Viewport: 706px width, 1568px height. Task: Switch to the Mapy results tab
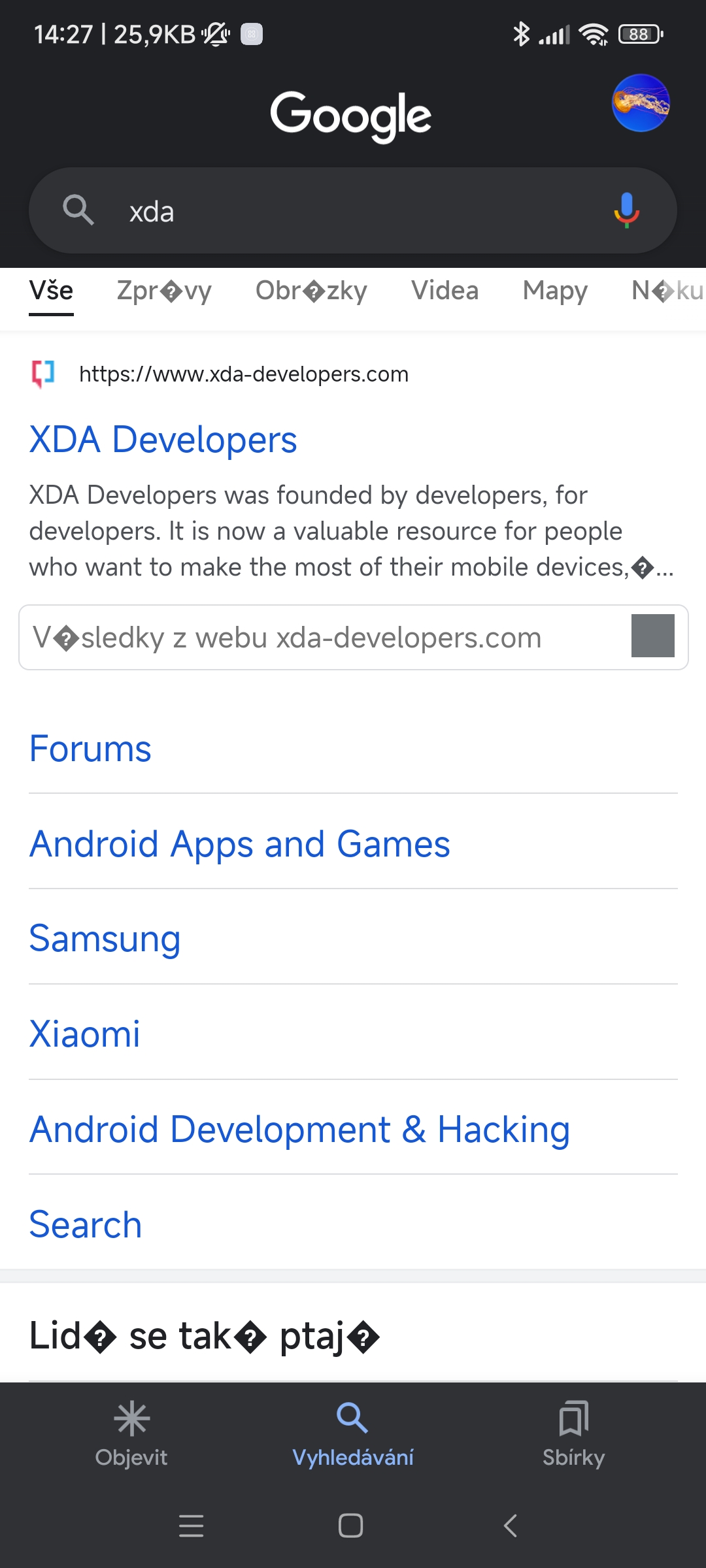tap(555, 291)
